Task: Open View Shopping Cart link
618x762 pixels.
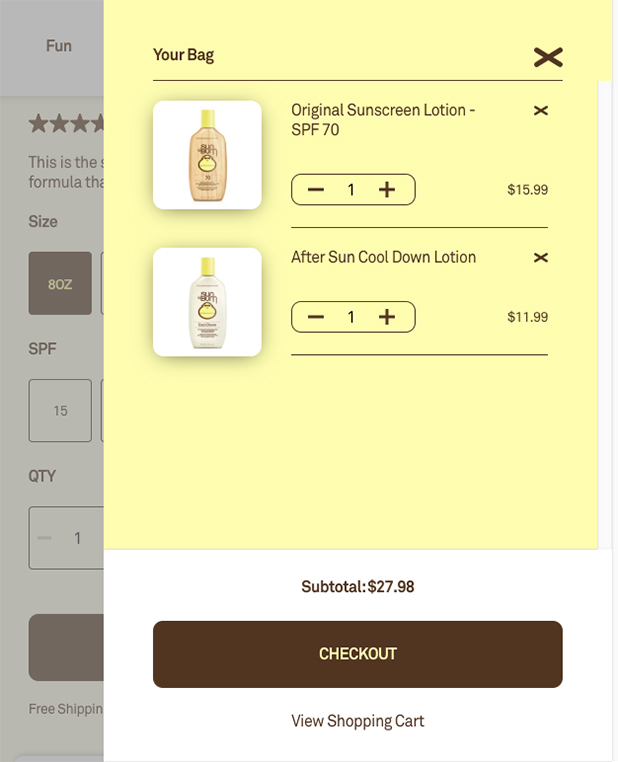Action: click(357, 721)
